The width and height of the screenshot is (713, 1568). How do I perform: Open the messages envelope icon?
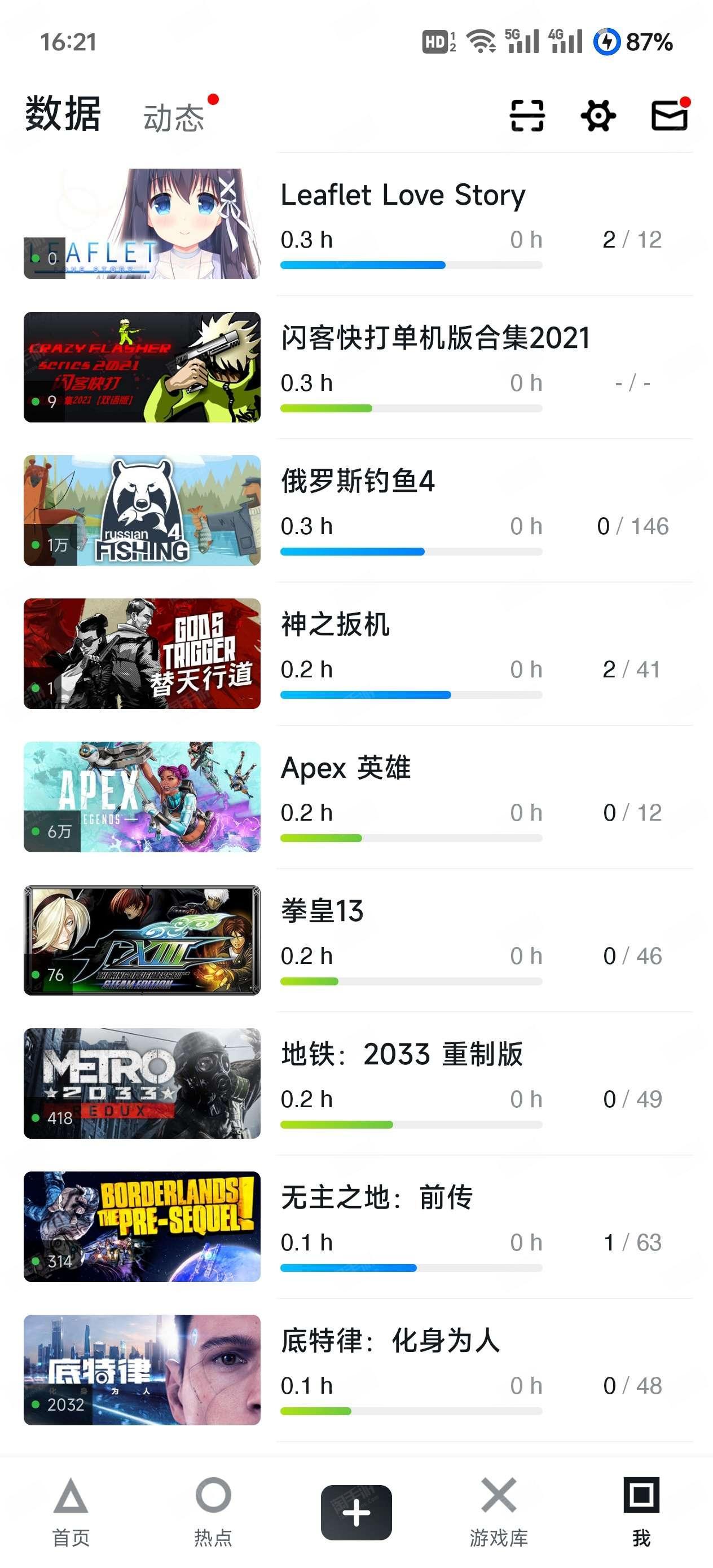point(670,114)
